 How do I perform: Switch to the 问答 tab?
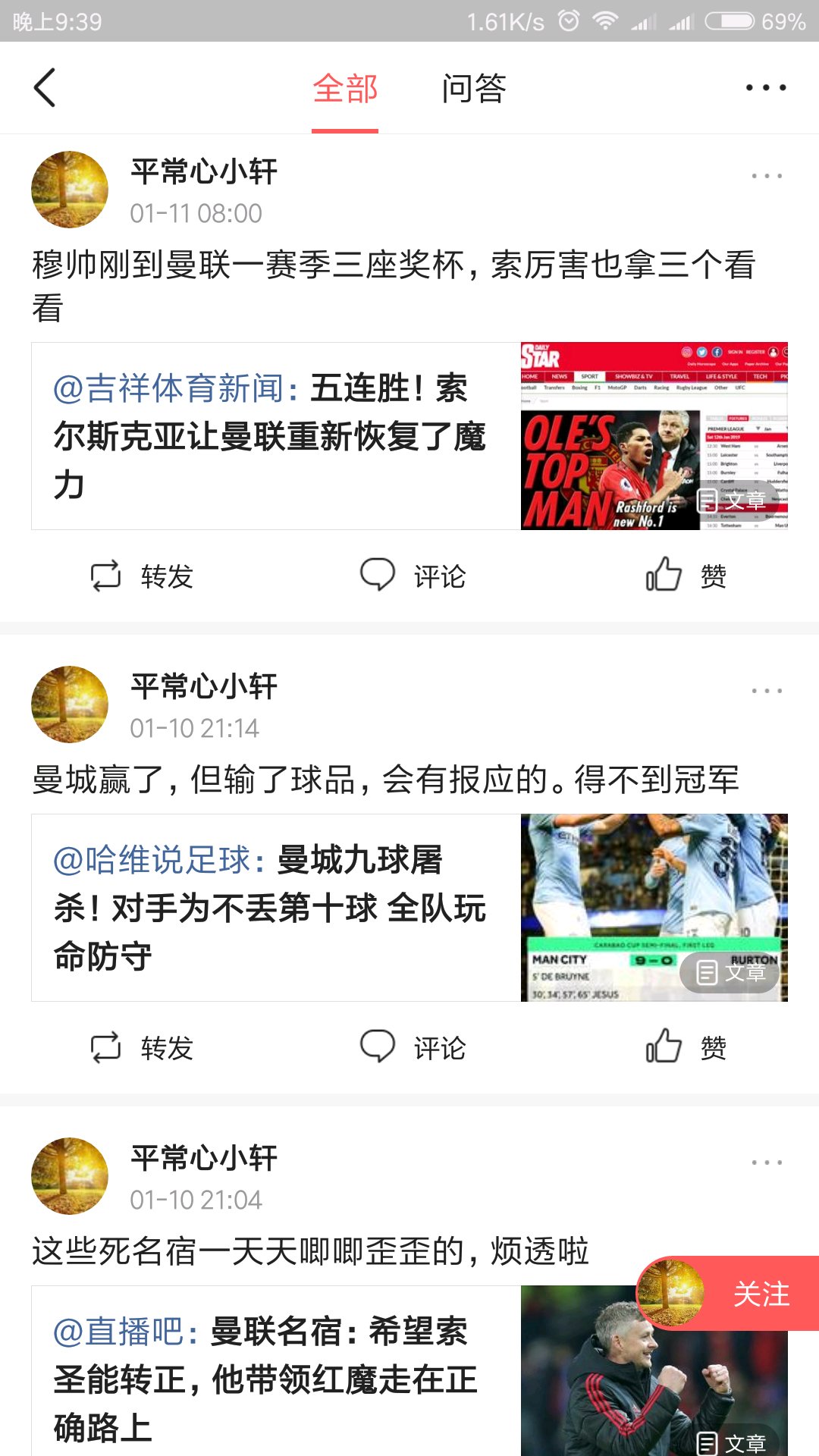[474, 88]
